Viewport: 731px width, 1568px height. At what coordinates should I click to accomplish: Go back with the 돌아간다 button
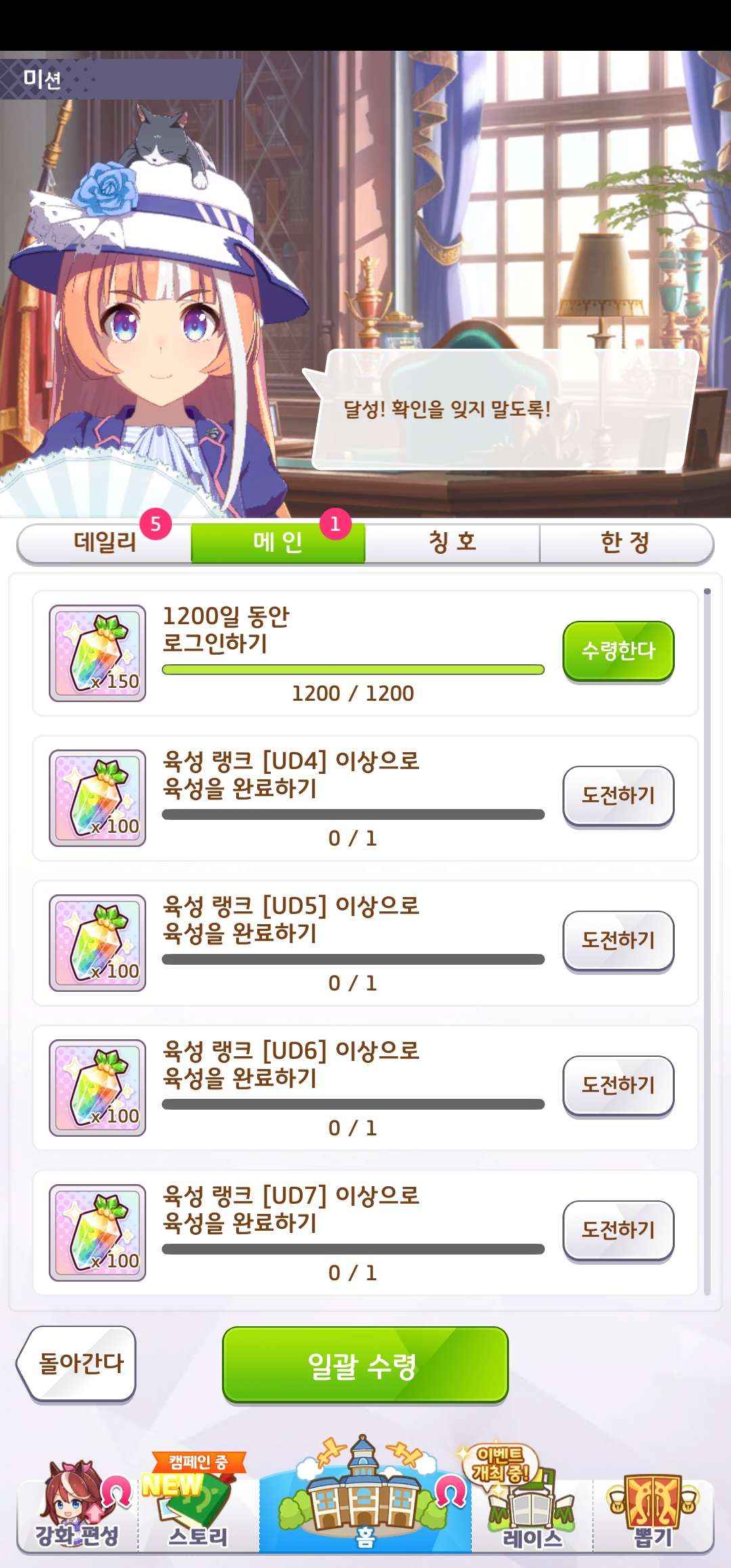[x=78, y=1363]
